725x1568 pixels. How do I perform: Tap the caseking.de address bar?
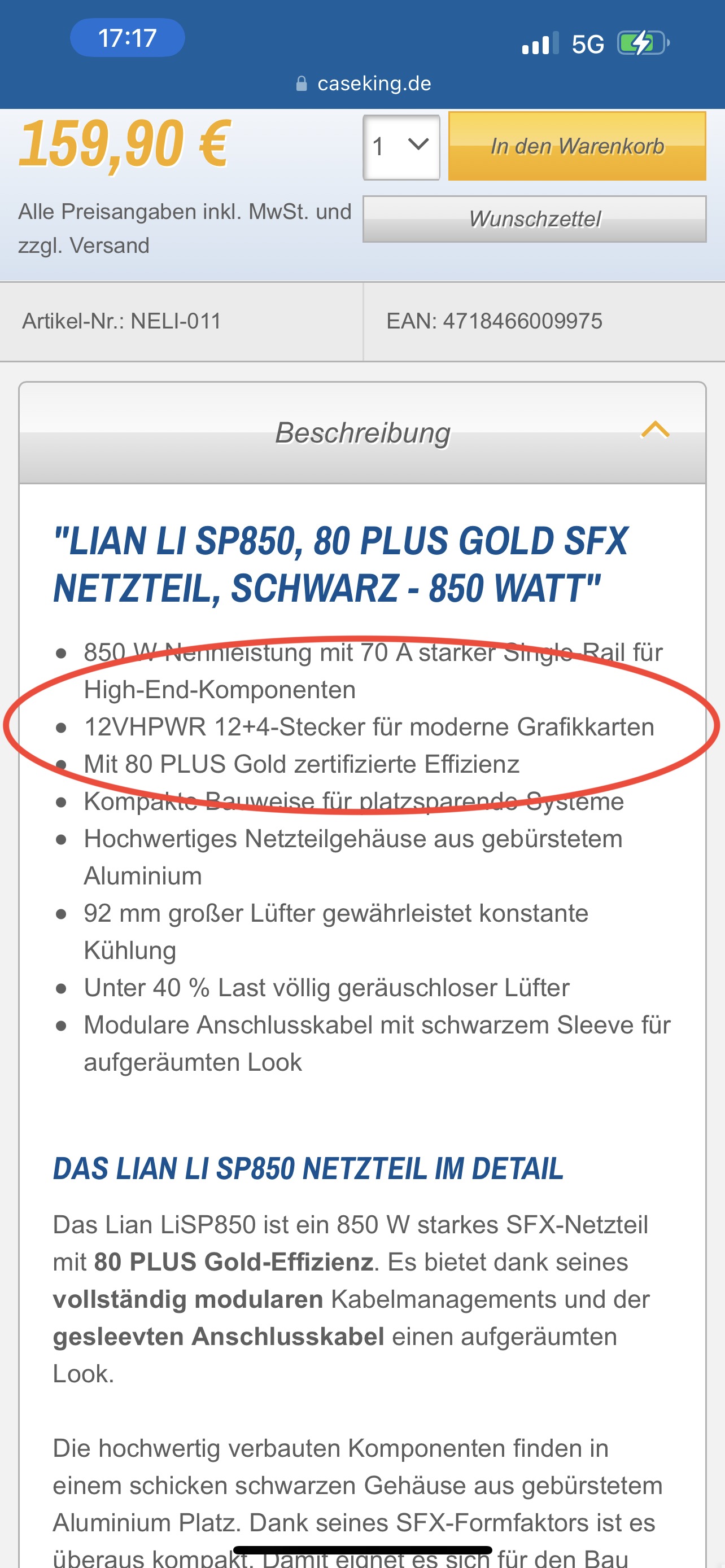point(363,84)
